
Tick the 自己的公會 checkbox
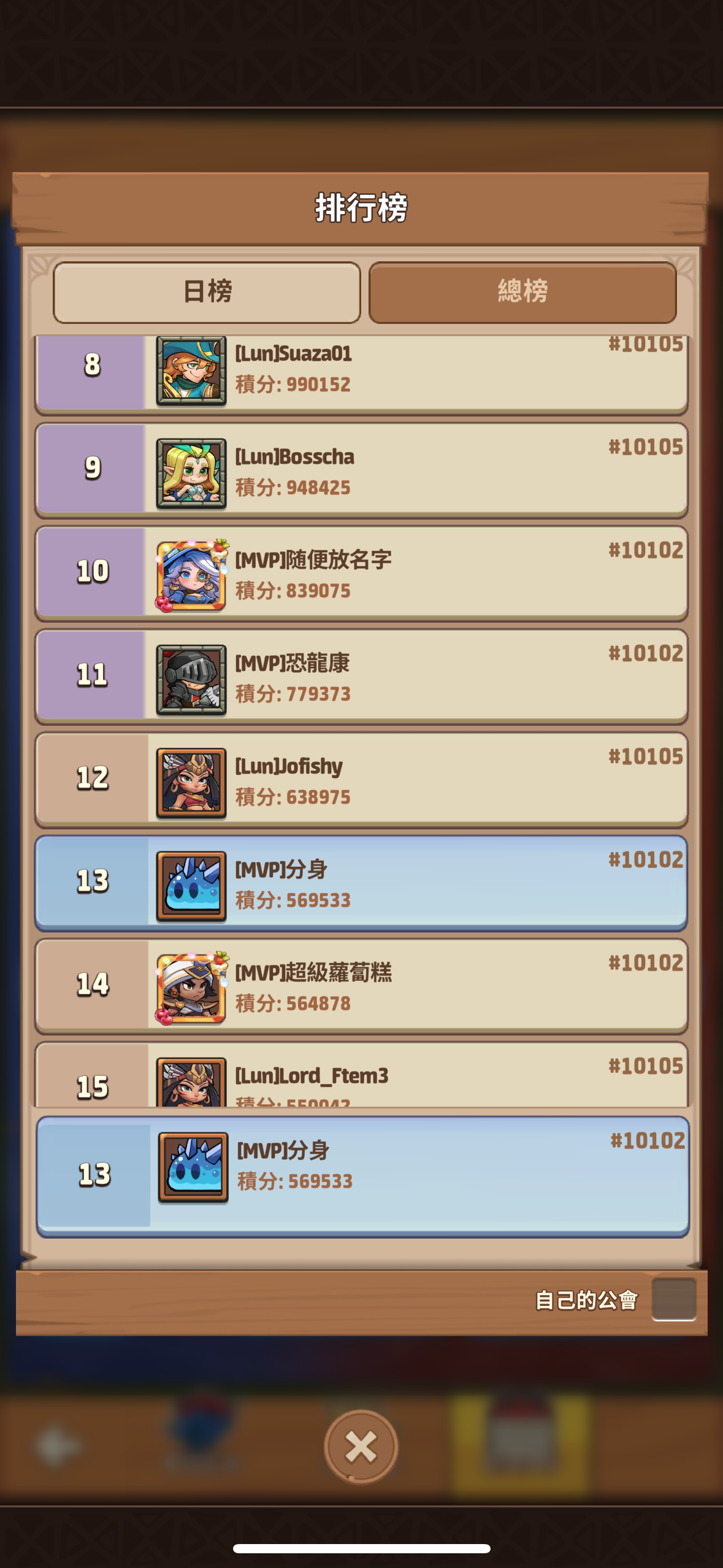coord(673,1299)
